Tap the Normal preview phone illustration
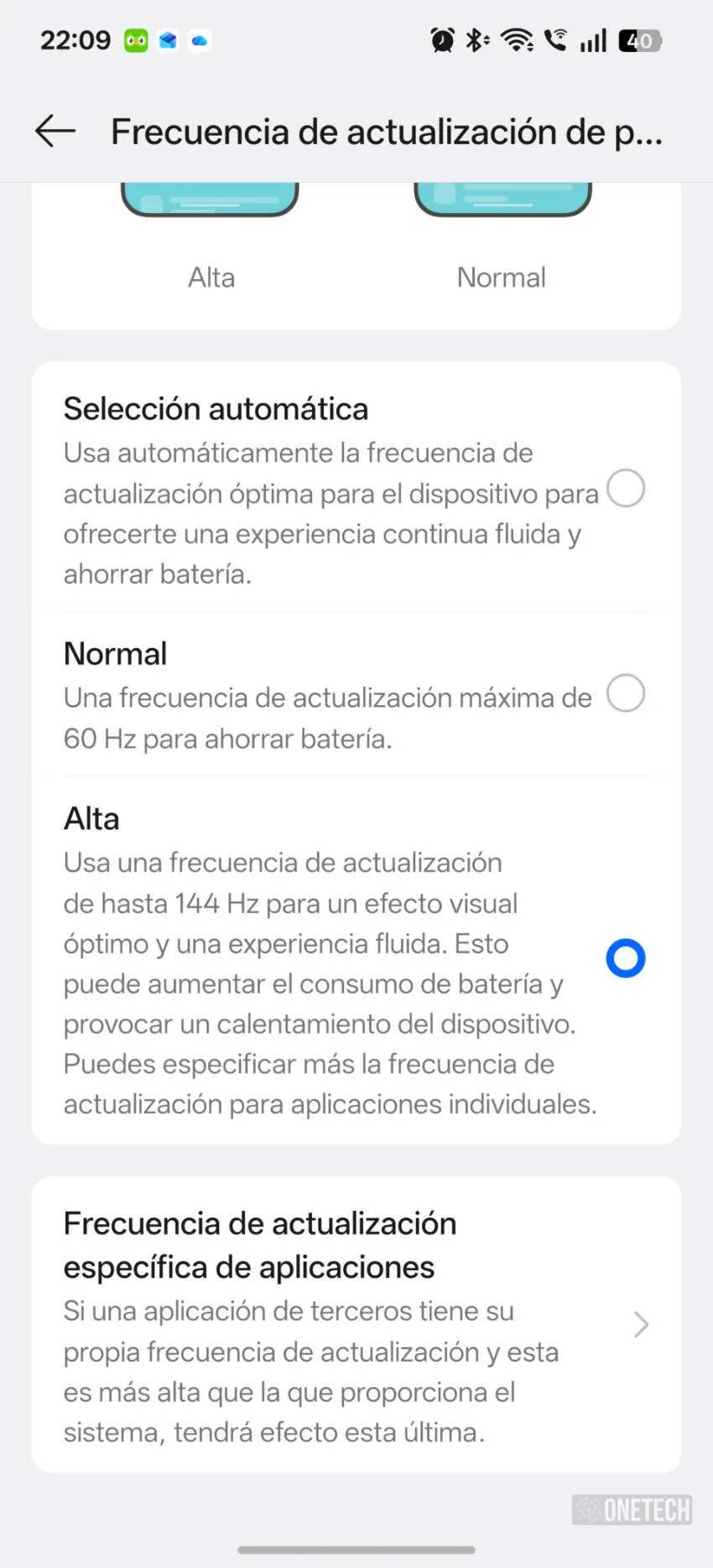Viewport: 713px width, 1568px height. 502,200
